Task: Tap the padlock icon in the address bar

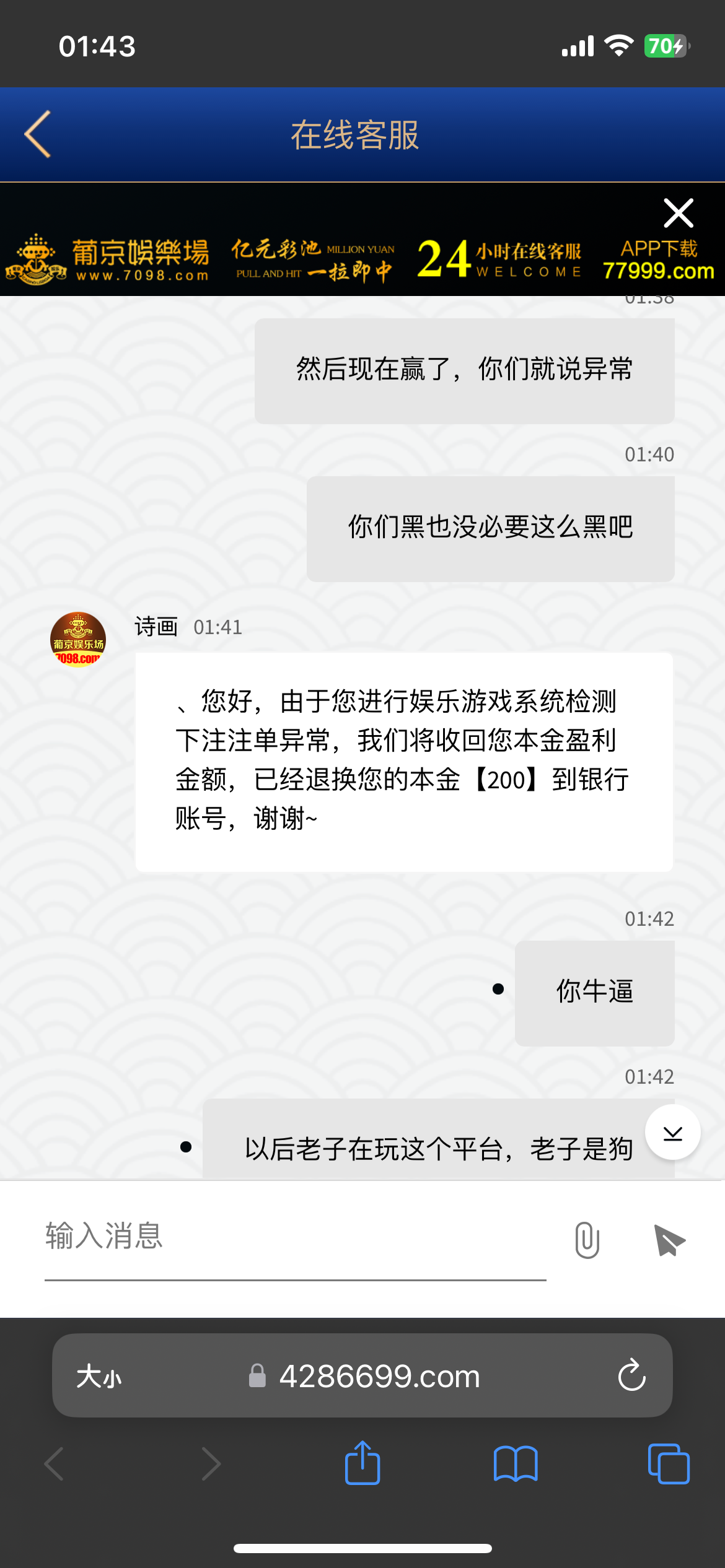Action: pyautogui.click(x=257, y=1376)
